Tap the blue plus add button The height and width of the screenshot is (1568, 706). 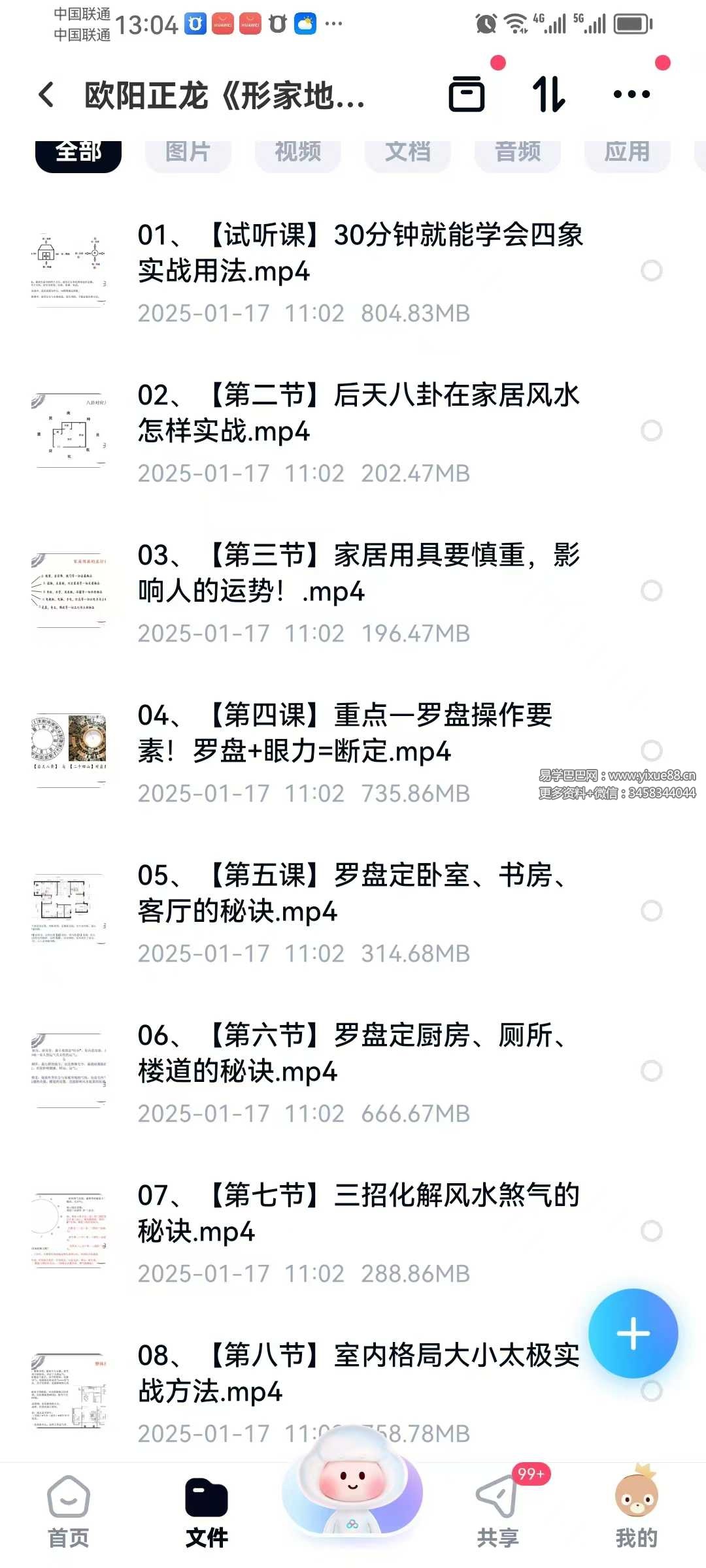pos(633,1333)
